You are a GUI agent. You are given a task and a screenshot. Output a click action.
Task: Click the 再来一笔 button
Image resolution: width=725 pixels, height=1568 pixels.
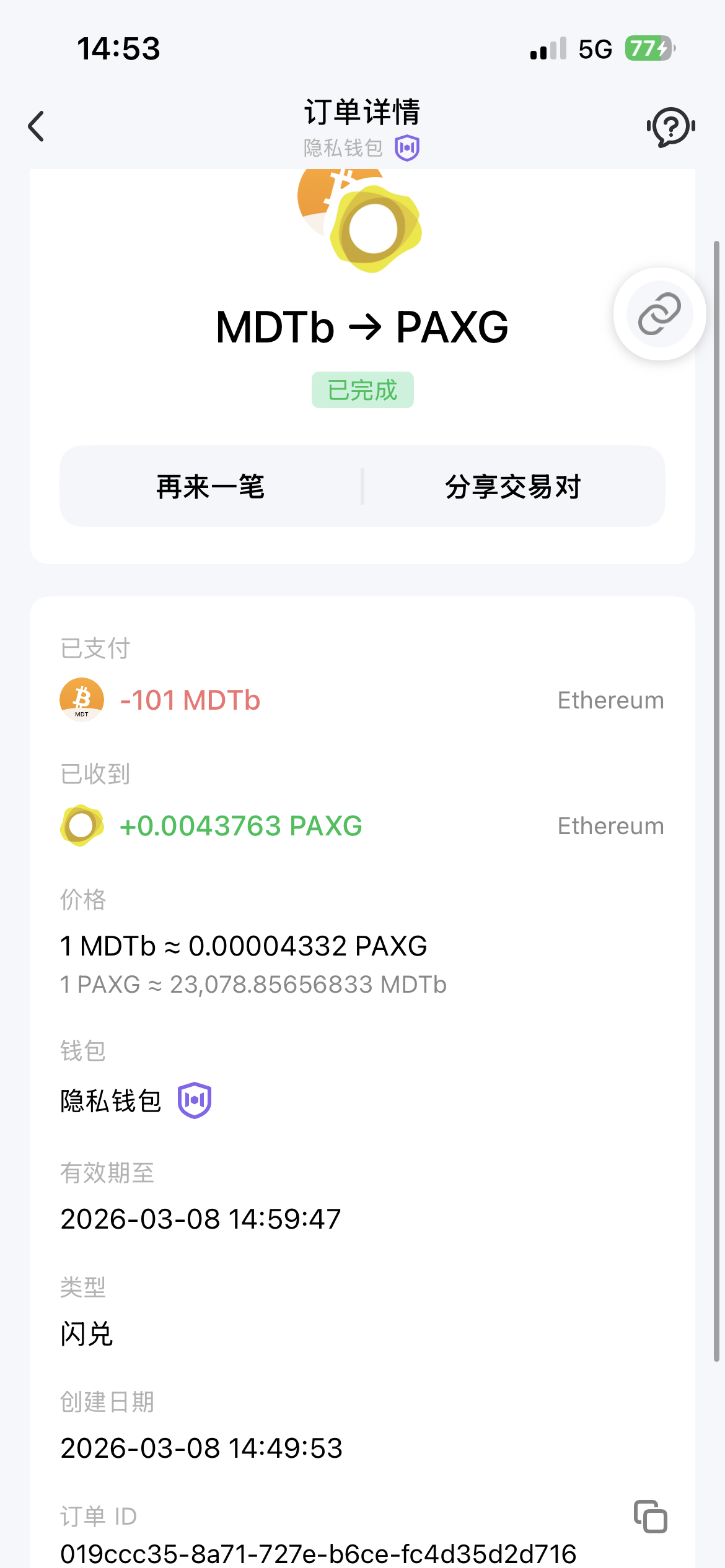(210, 487)
